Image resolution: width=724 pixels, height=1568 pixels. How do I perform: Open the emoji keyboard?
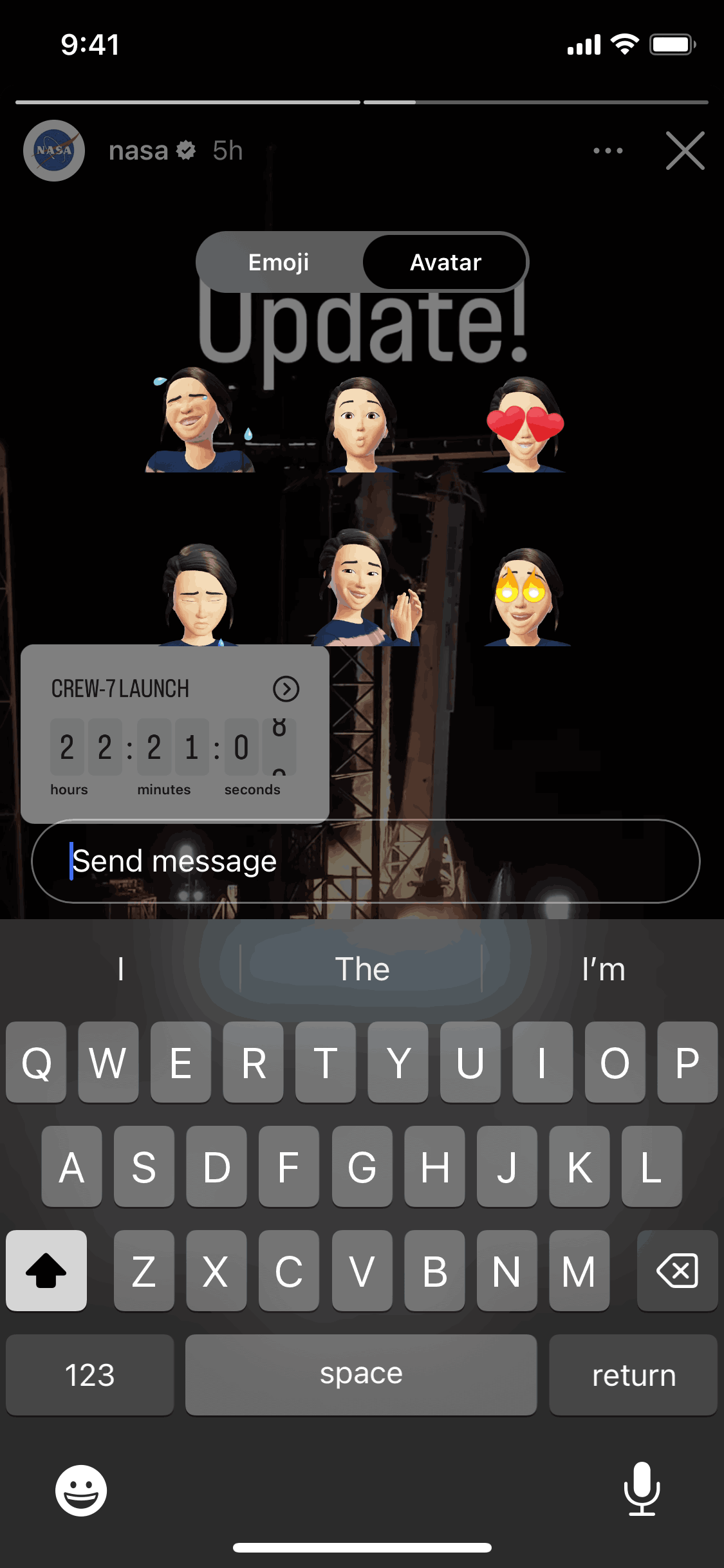pos(81,1491)
